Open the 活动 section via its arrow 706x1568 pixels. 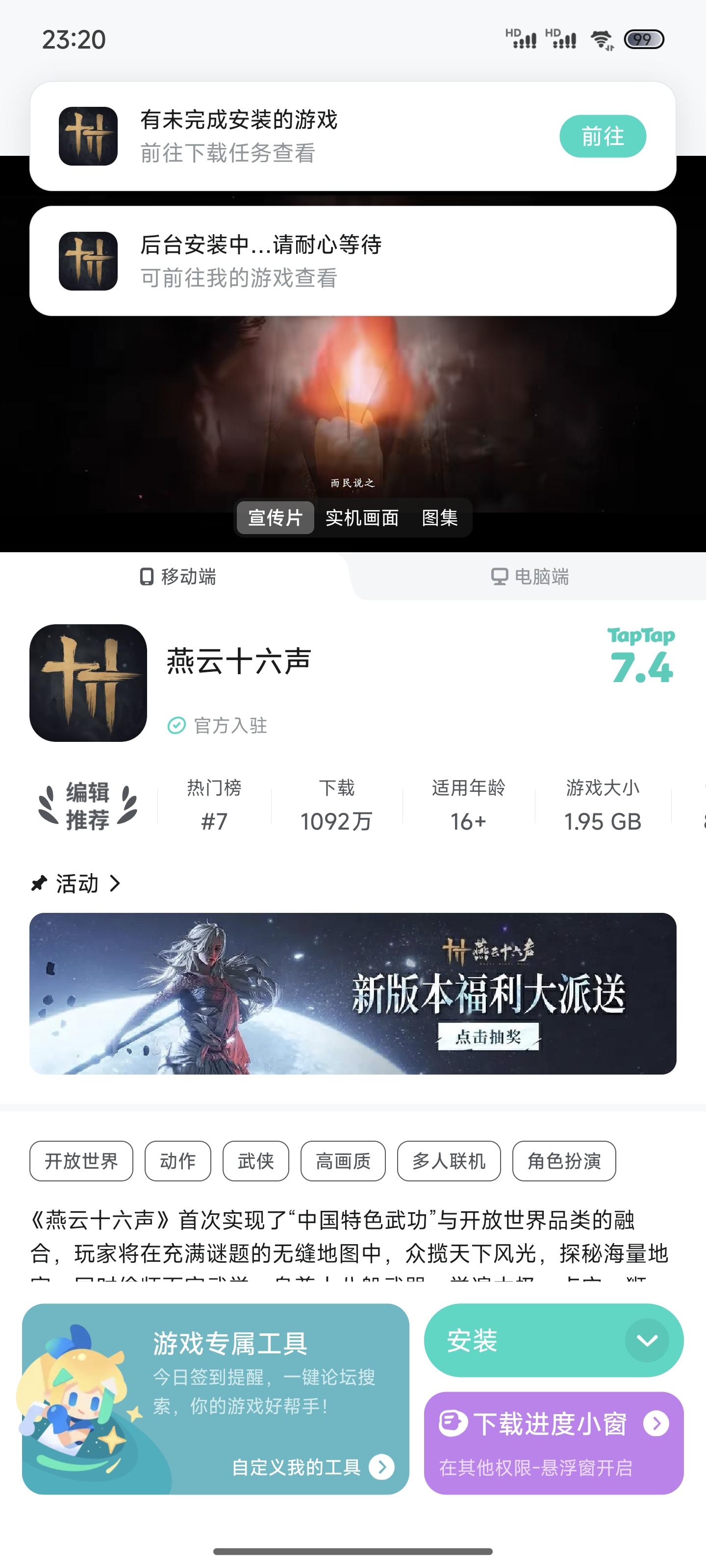tap(115, 882)
